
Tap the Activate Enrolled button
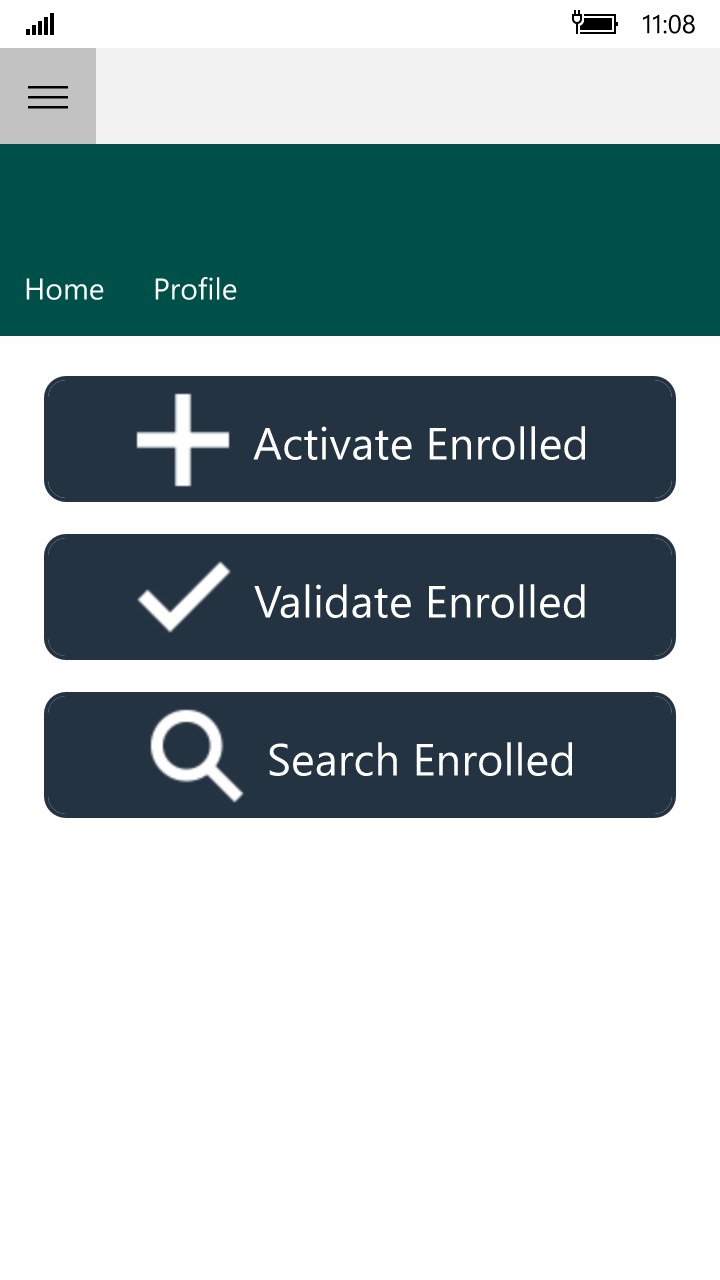tap(360, 439)
